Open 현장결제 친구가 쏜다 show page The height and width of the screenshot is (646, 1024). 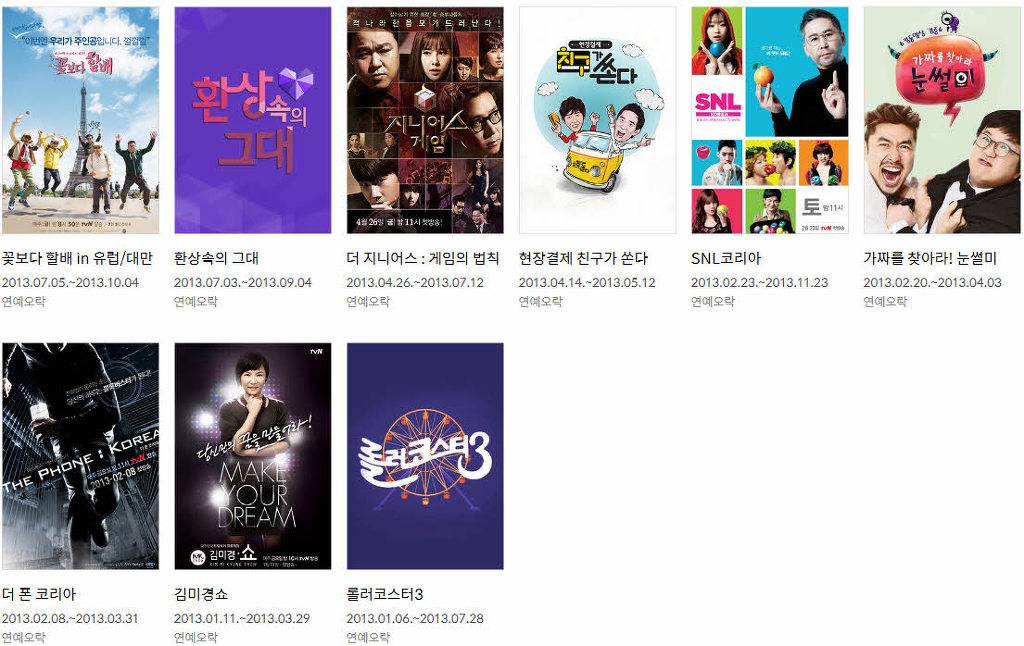(597, 120)
